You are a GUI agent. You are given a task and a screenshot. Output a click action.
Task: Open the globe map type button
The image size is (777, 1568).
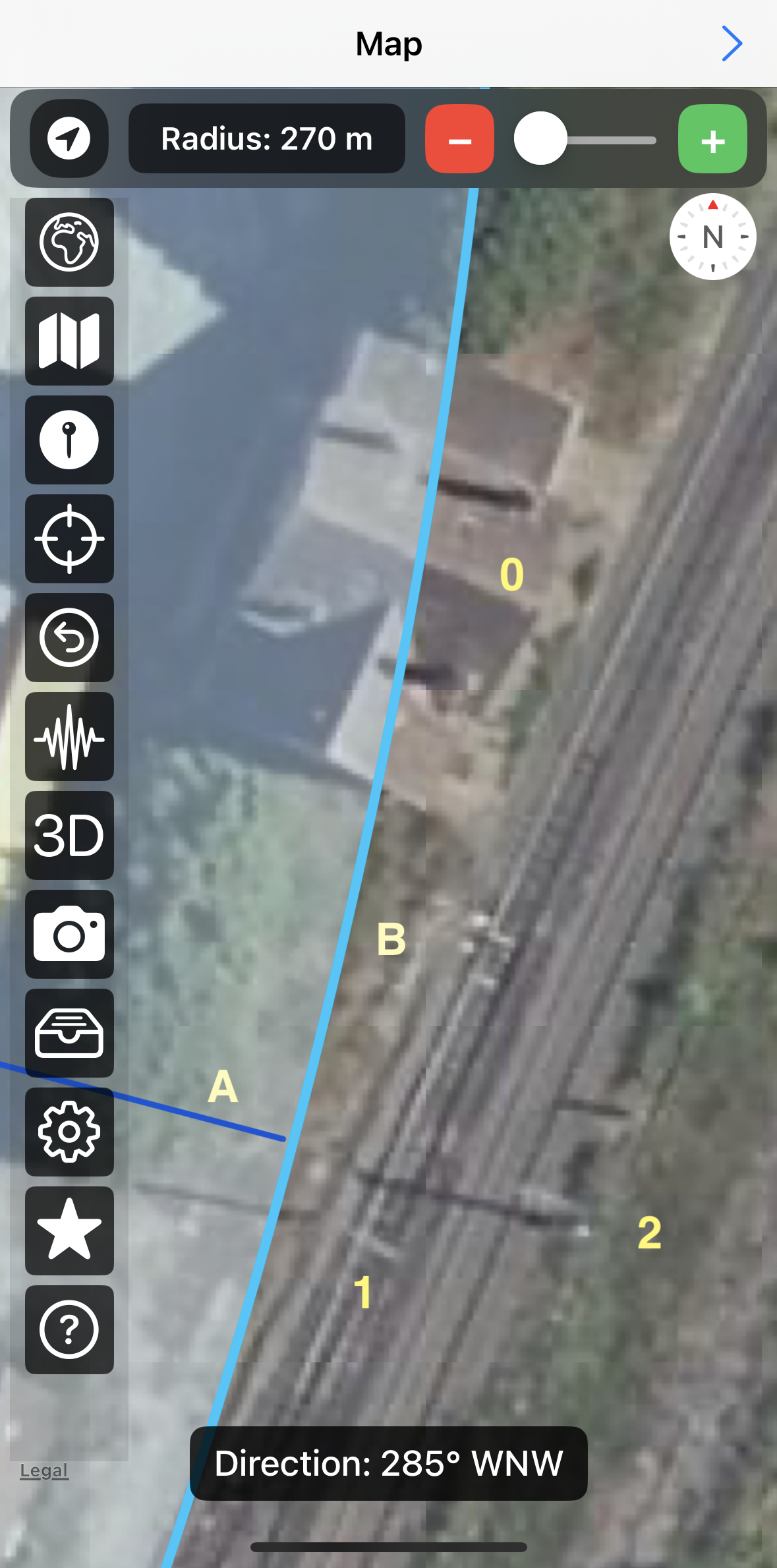pos(69,242)
